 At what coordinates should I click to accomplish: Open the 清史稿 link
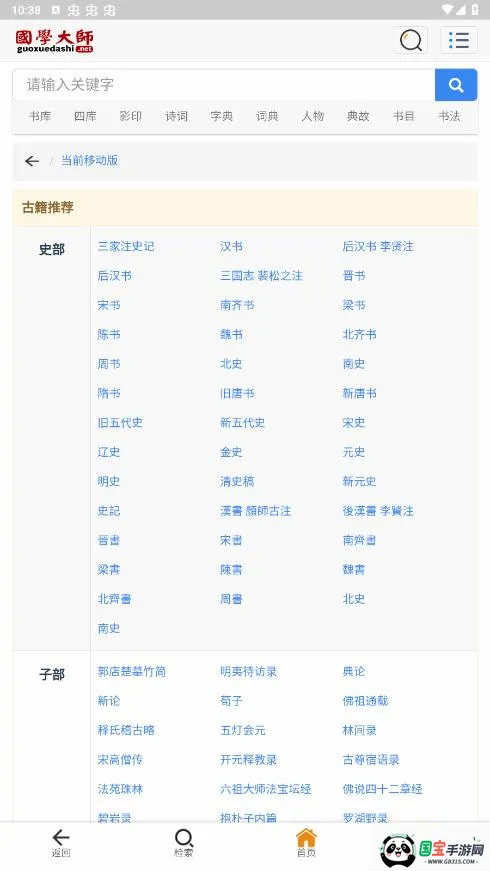coord(237,482)
